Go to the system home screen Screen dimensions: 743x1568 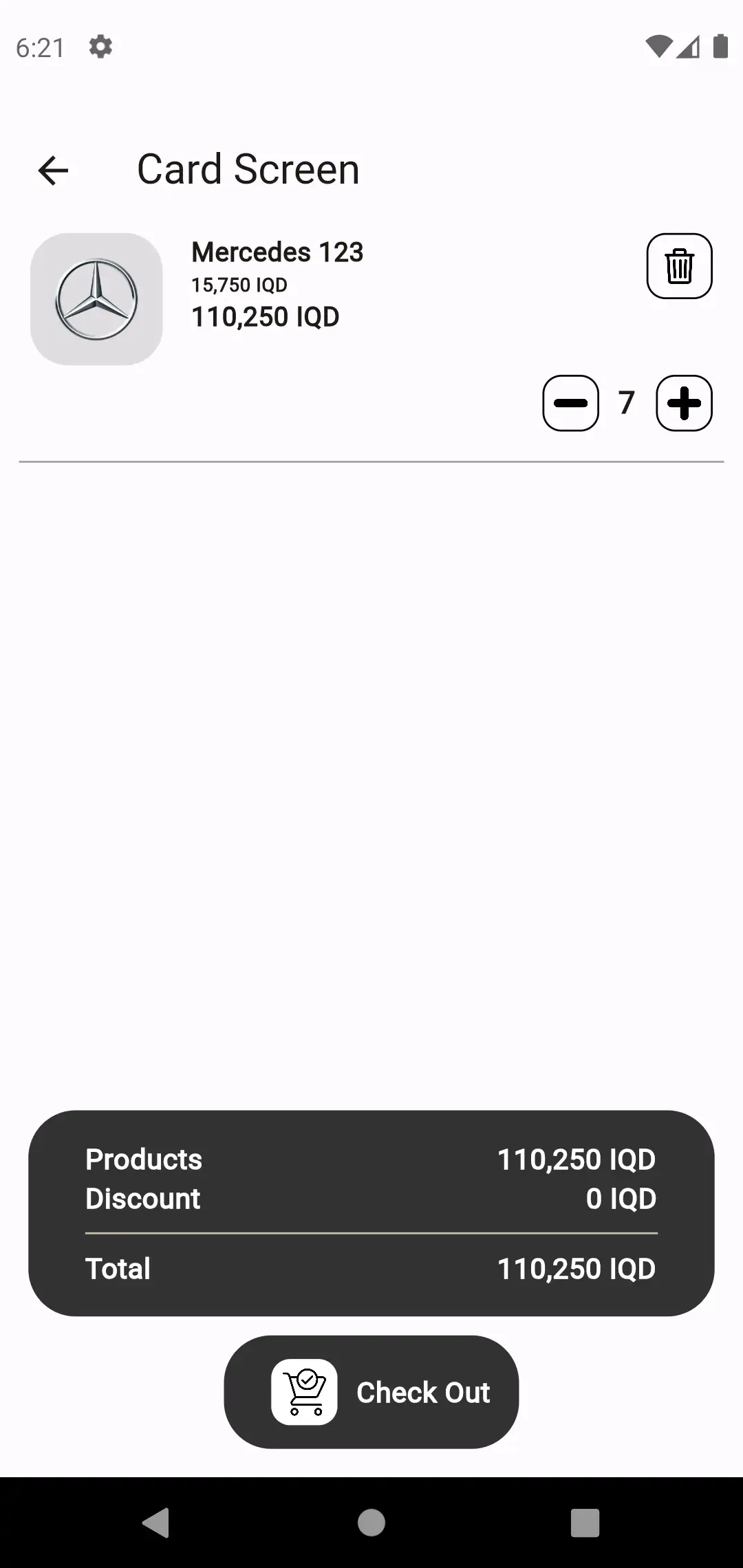point(371,1523)
